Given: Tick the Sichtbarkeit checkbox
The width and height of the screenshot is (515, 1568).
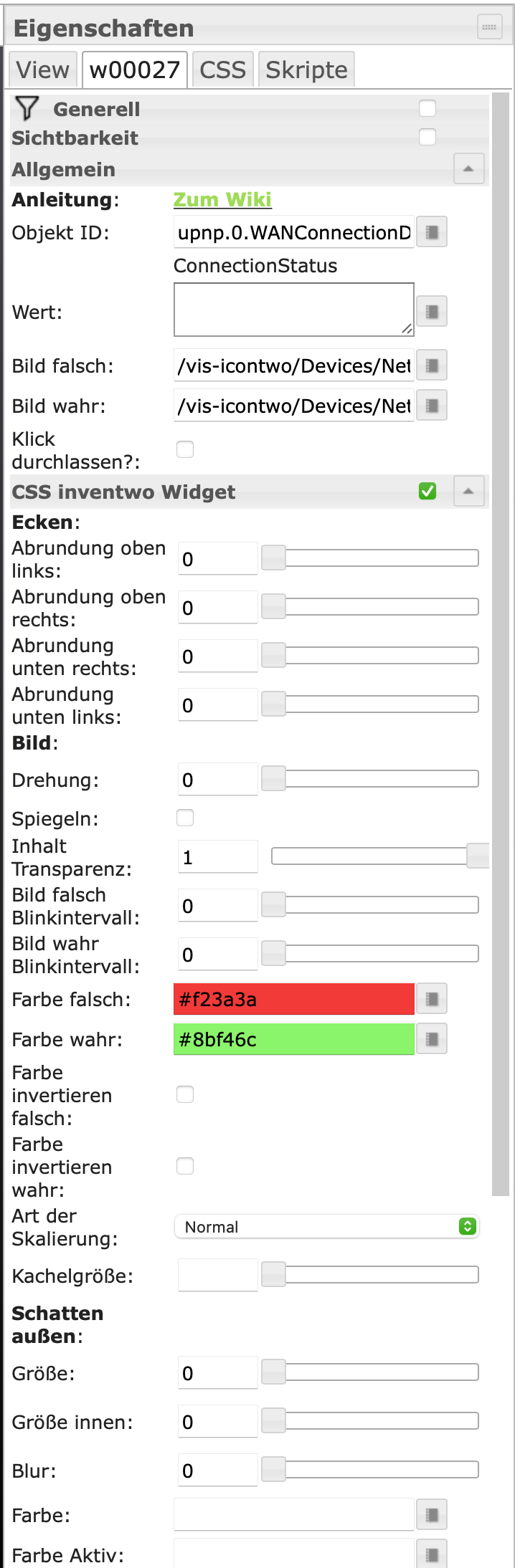Looking at the screenshot, I should click(x=427, y=136).
